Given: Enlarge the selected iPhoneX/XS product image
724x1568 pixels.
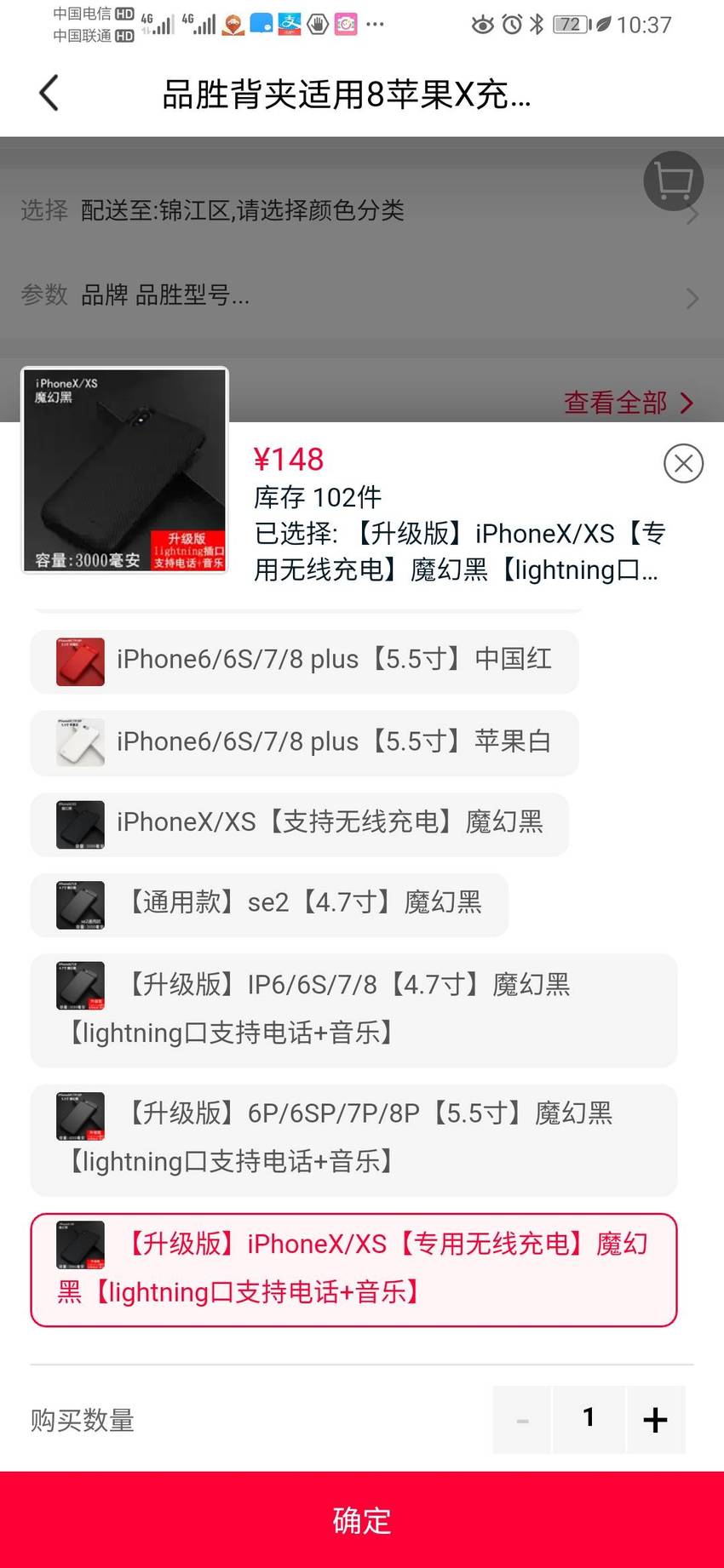Looking at the screenshot, I should tap(124, 471).
